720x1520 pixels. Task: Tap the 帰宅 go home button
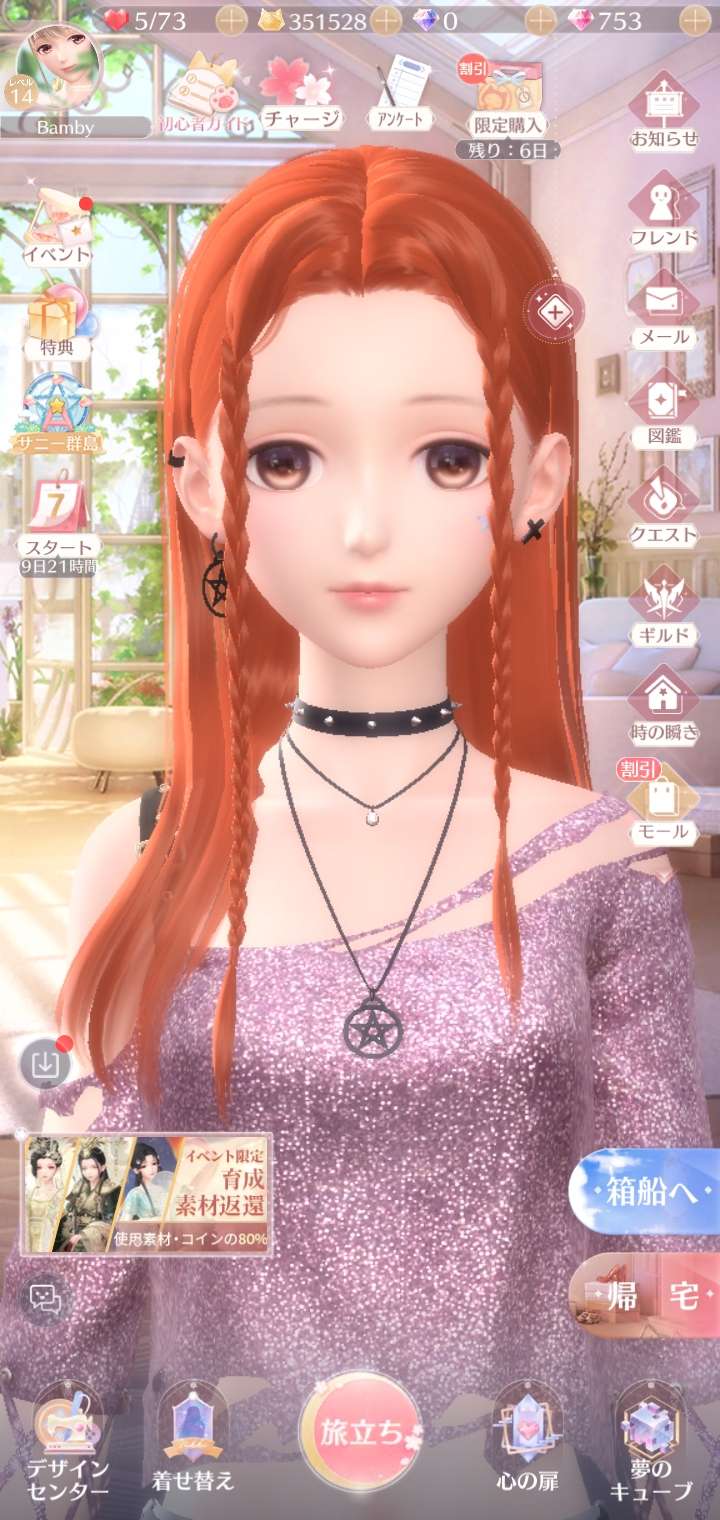(x=644, y=1297)
